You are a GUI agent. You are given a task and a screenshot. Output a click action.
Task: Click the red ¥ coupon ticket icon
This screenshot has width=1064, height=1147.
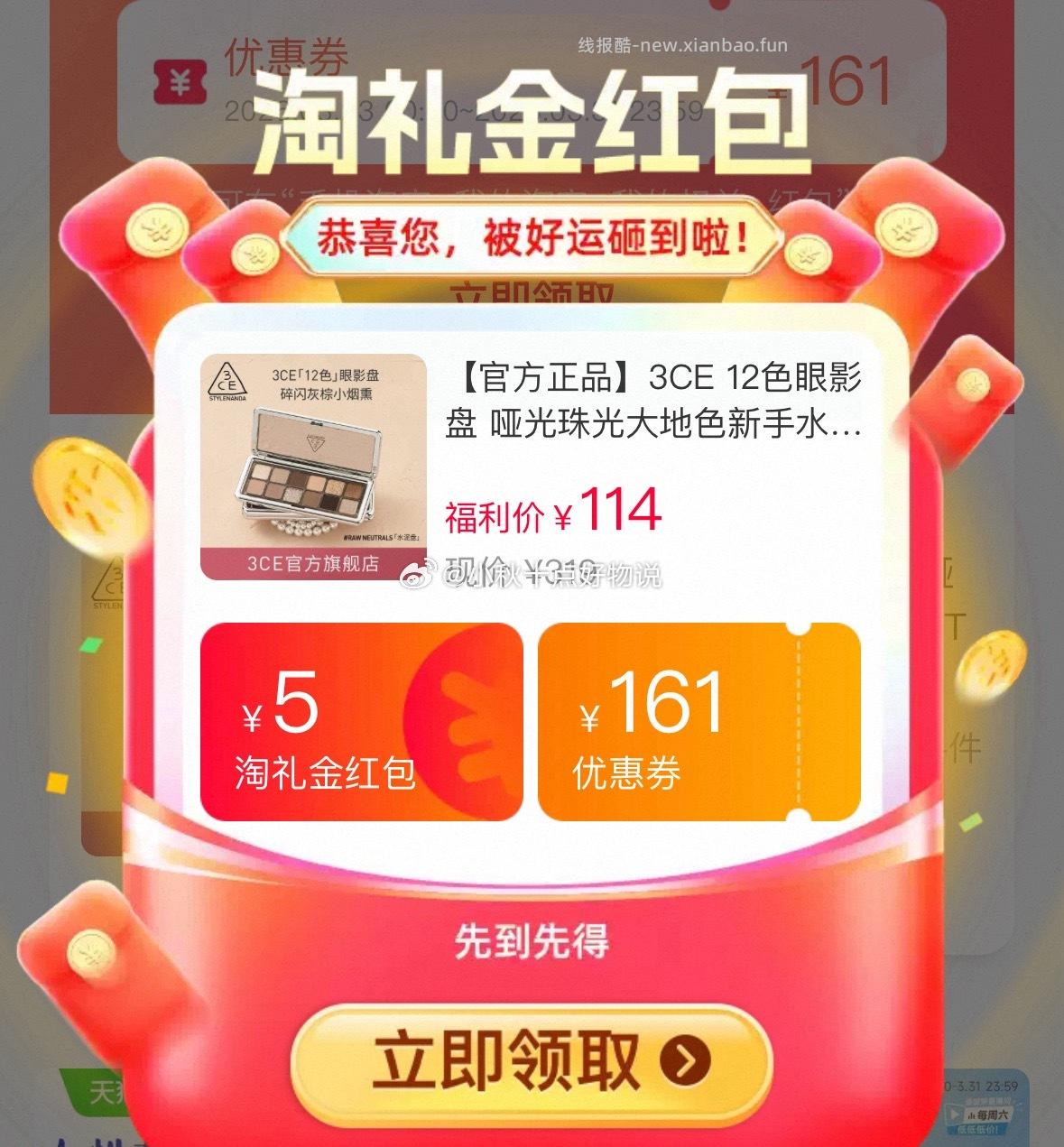178,82
